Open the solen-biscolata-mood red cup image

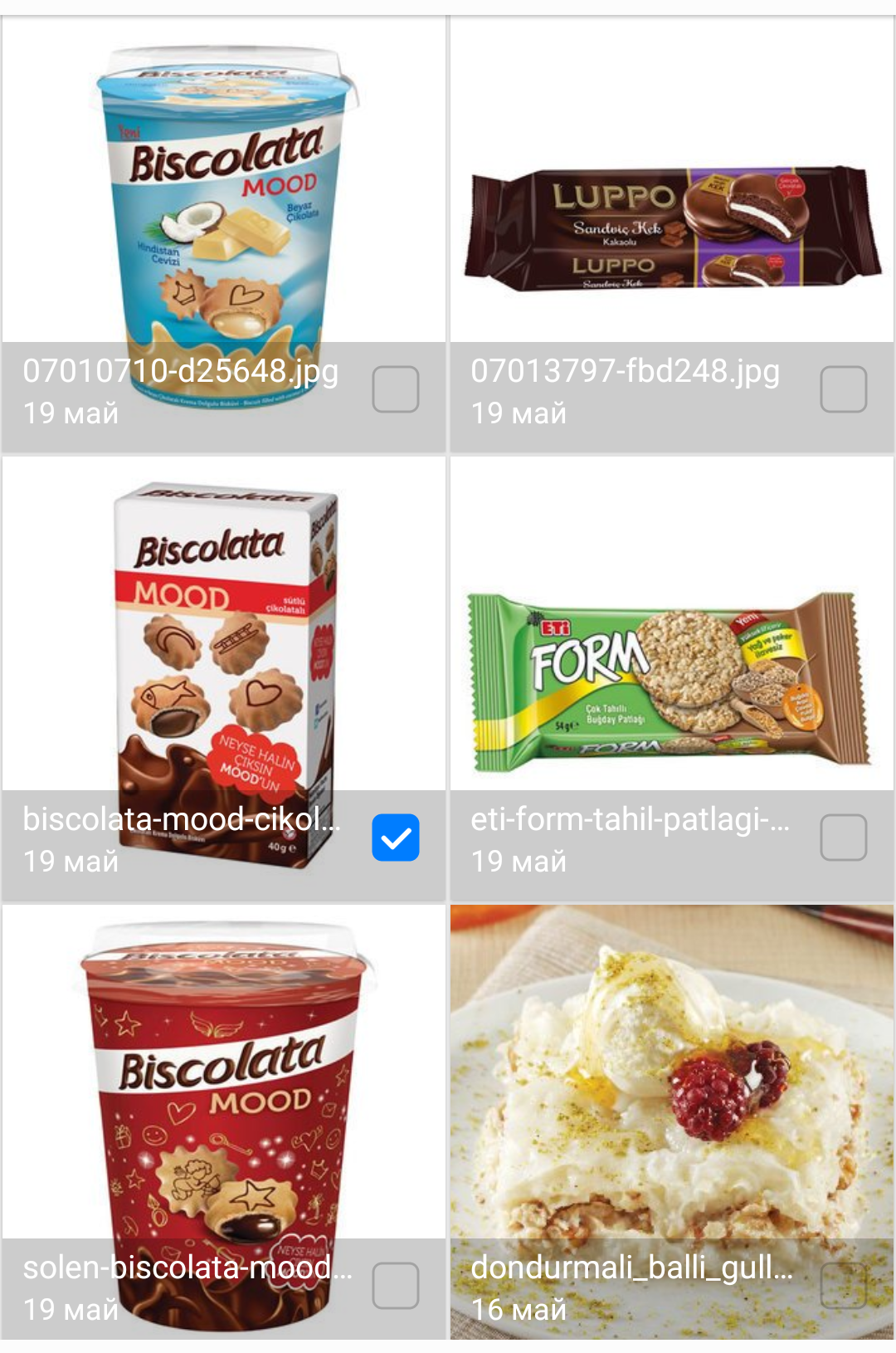point(224,1079)
